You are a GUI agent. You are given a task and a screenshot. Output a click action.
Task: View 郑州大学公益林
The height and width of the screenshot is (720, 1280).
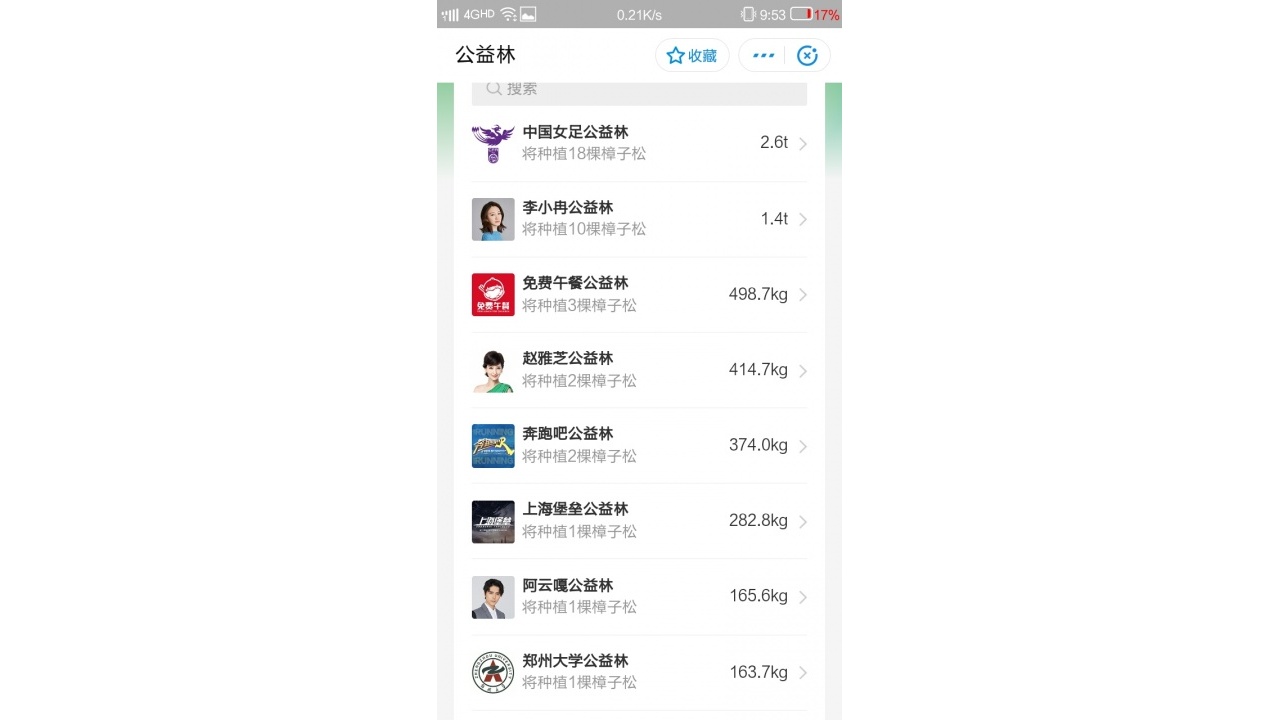(639, 672)
